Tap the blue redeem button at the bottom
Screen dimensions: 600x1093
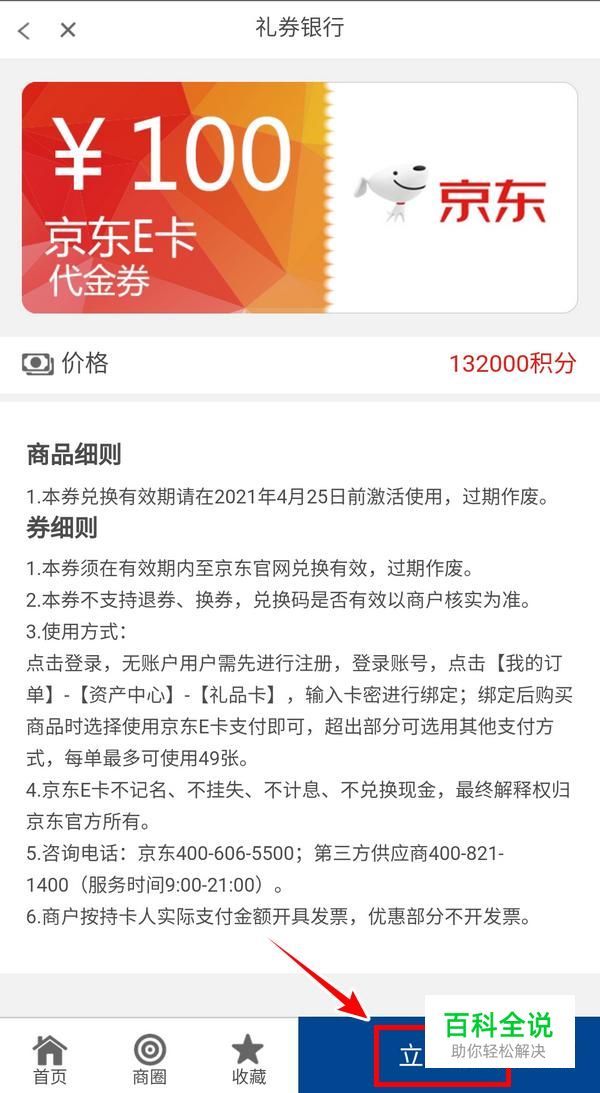pos(449,1055)
